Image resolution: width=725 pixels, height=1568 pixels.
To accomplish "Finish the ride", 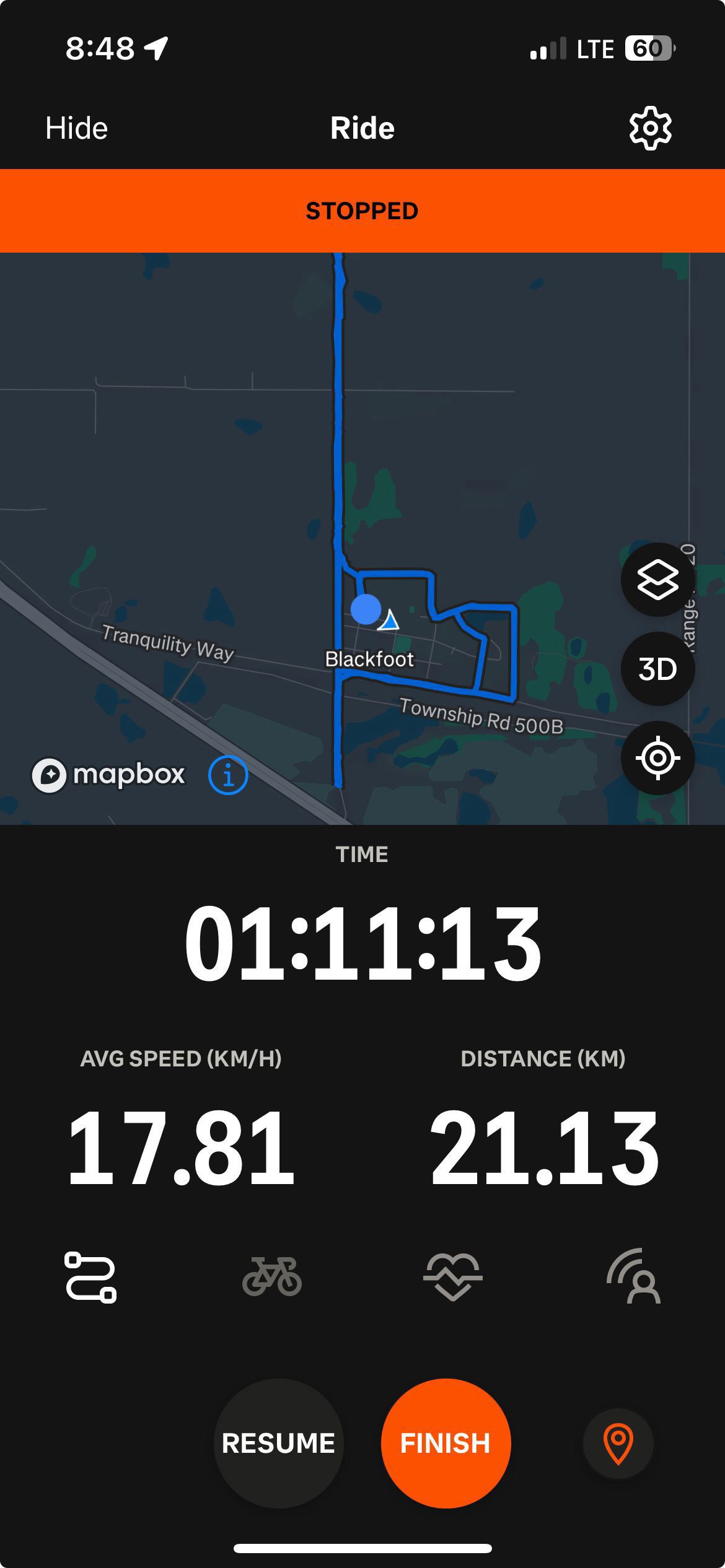I will point(446,1444).
